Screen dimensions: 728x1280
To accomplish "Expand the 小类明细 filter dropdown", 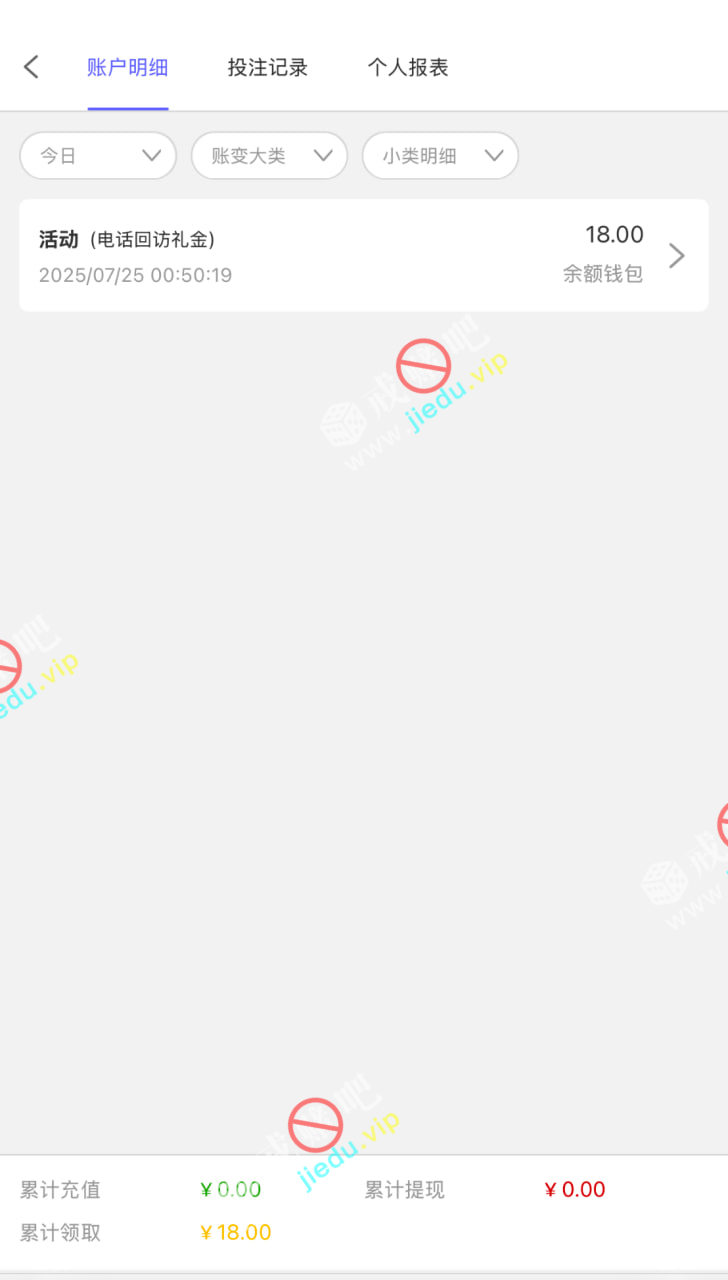I will (440, 156).
